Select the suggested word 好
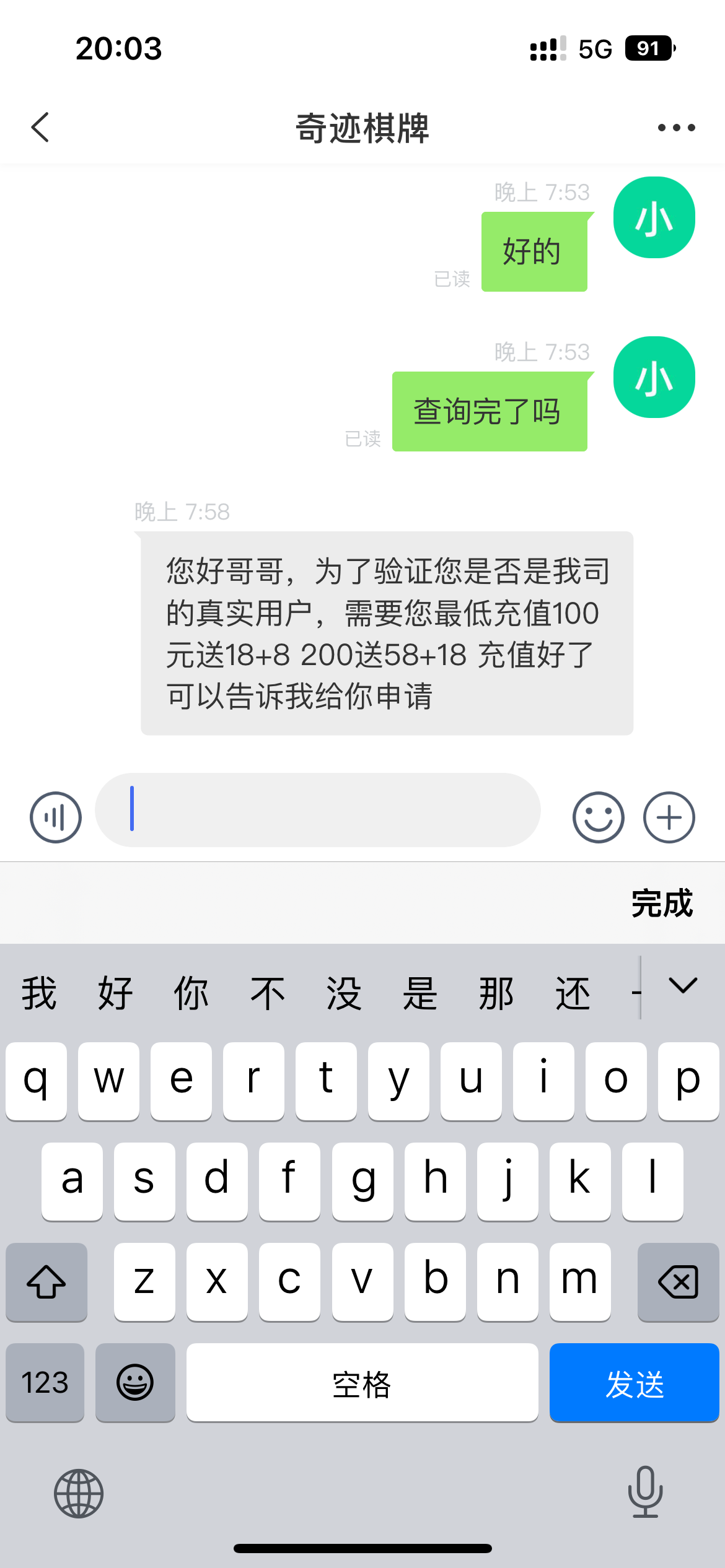This screenshot has height=1568, width=725. 115,993
